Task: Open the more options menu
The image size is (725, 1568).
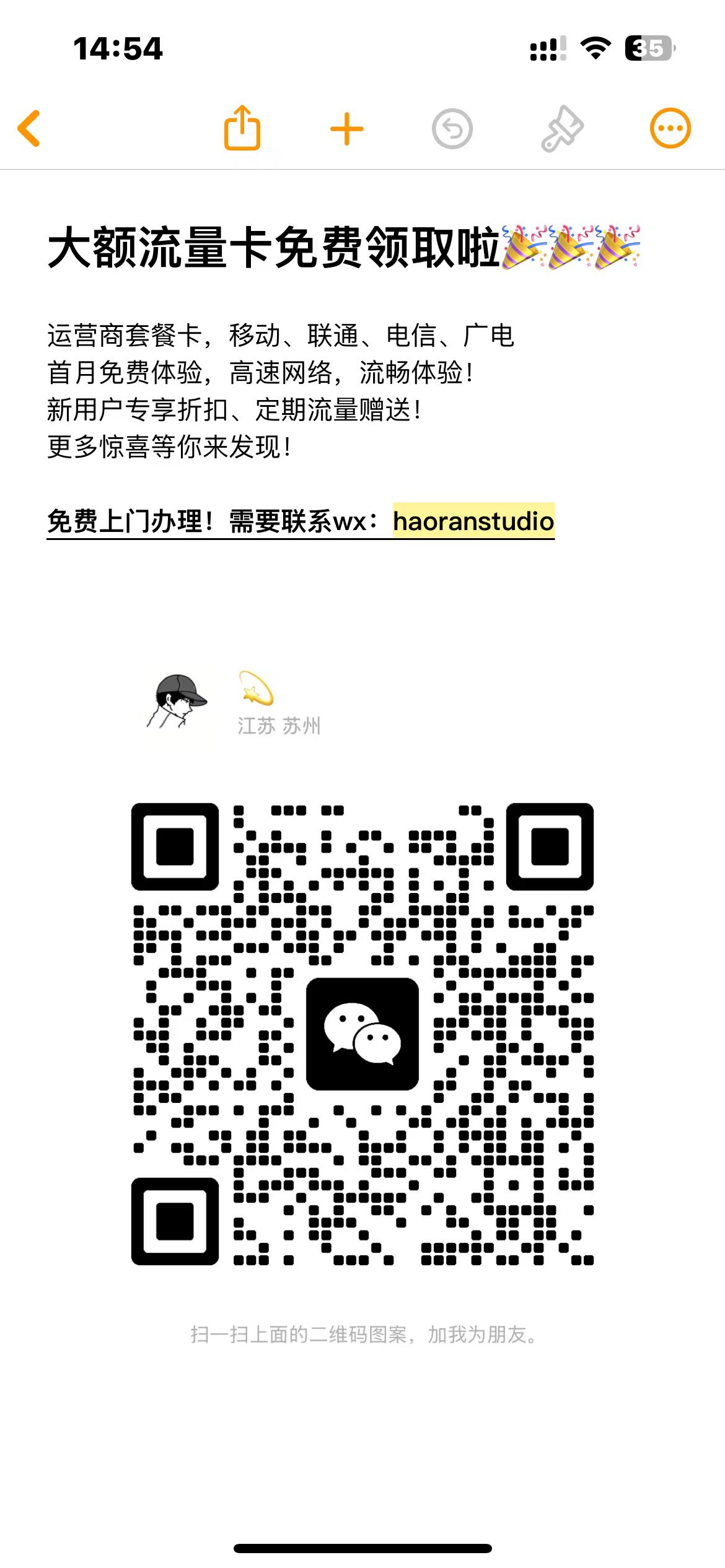Action: (670, 129)
